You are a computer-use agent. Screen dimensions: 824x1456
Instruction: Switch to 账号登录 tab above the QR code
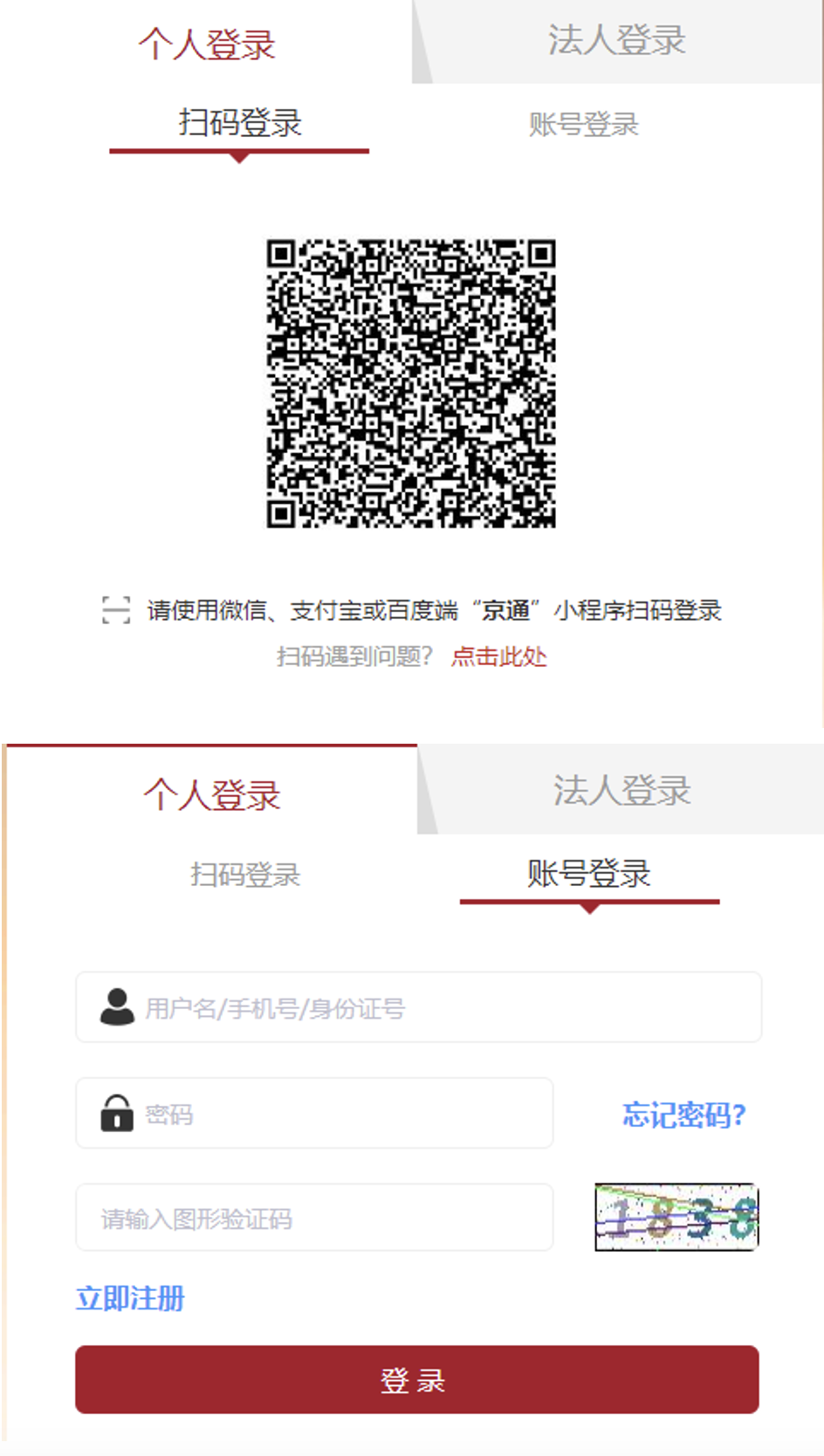click(x=583, y=125)
